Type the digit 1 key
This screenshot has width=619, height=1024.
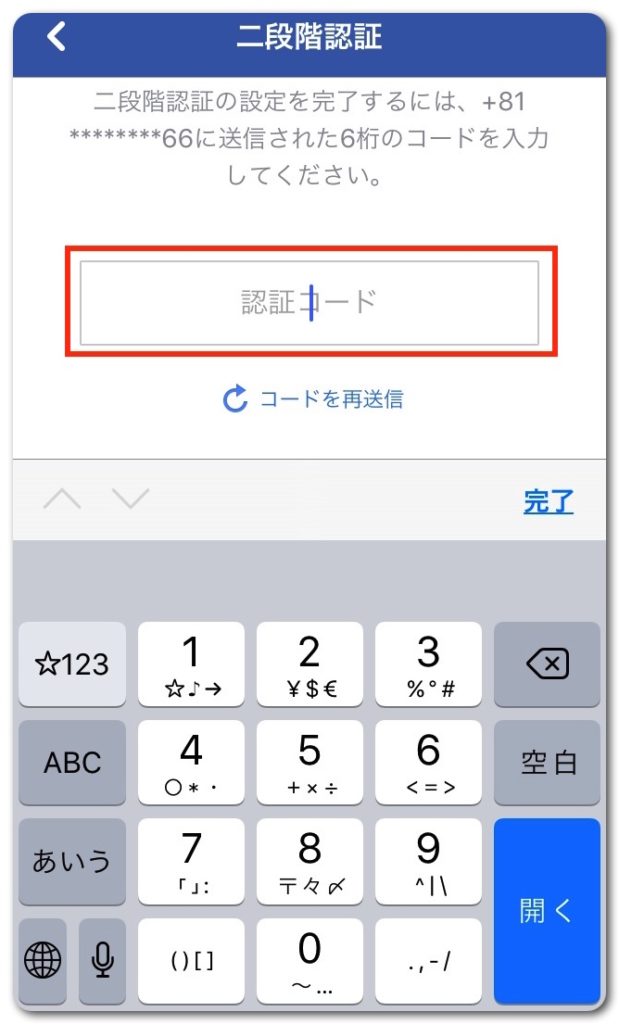click(x=191, y=664)
